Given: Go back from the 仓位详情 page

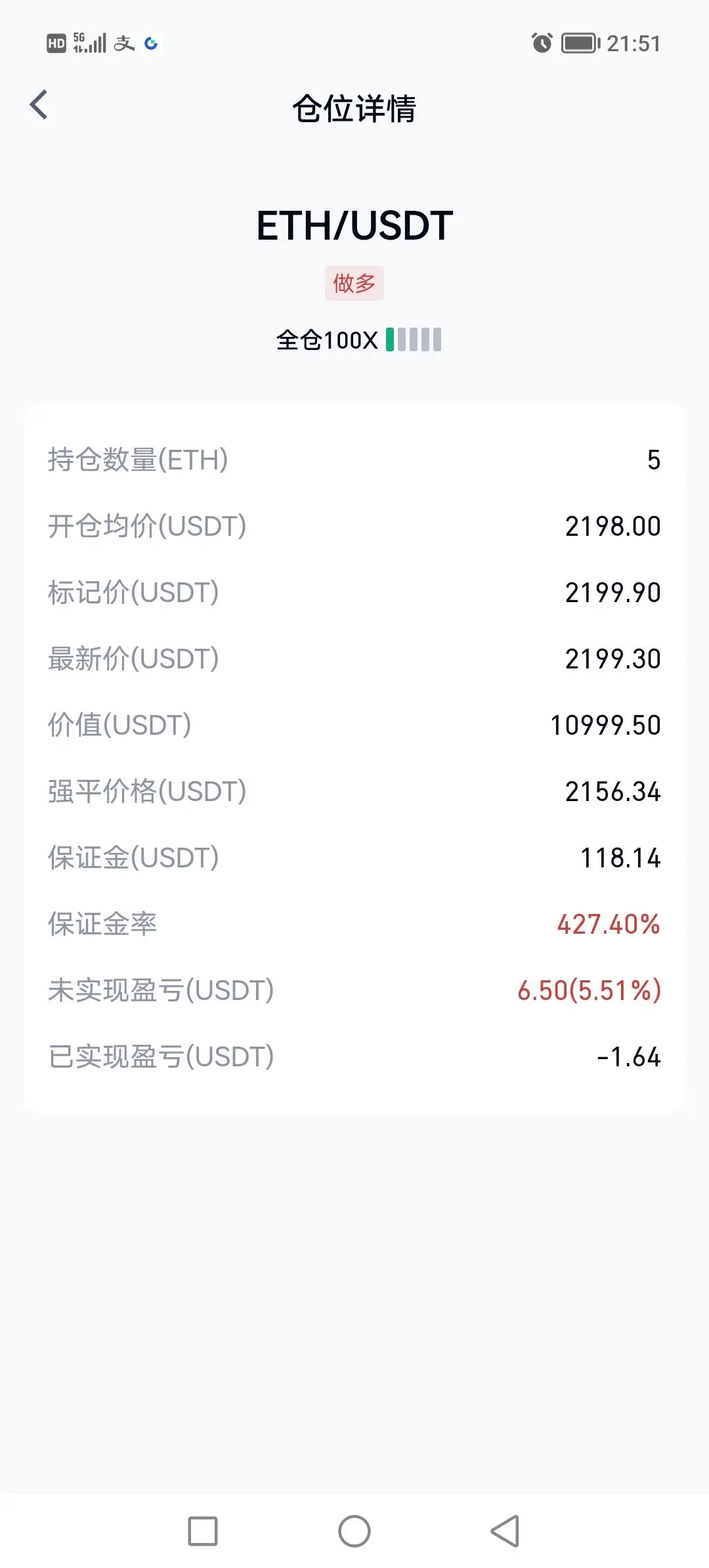Looking at the screenshot, I should 39,105.
